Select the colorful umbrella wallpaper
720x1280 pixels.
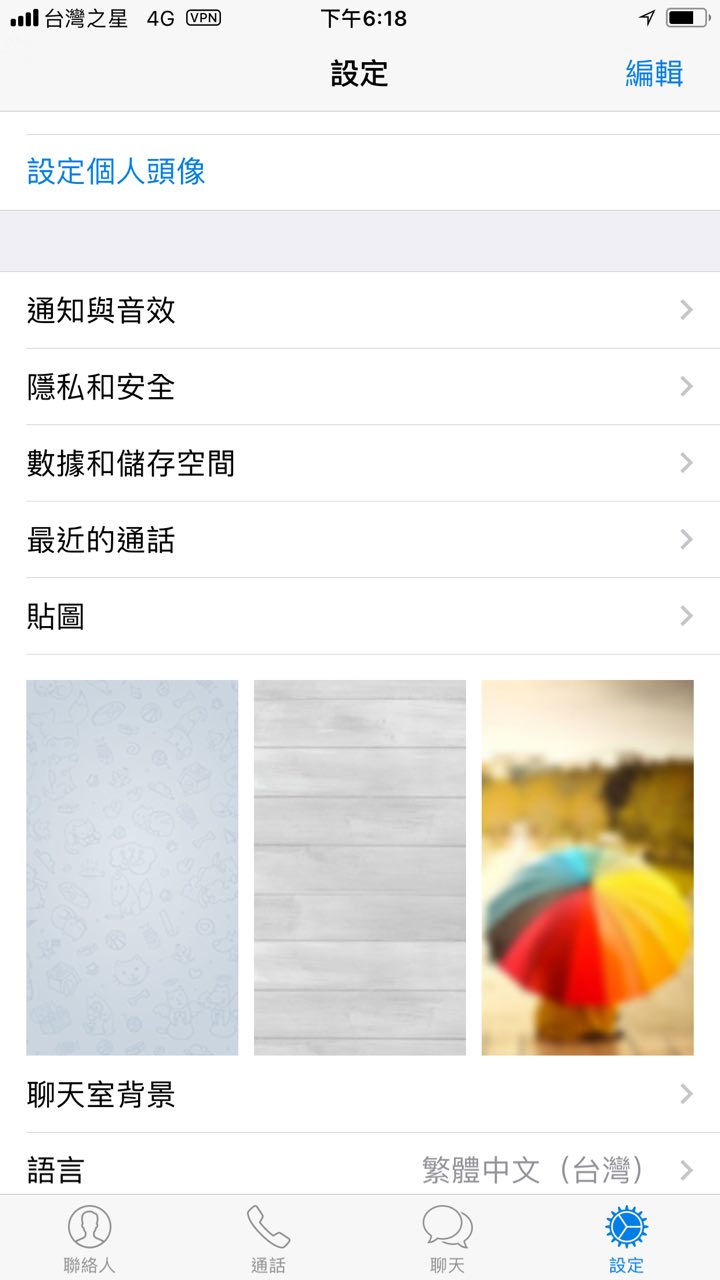pos(588,867)
